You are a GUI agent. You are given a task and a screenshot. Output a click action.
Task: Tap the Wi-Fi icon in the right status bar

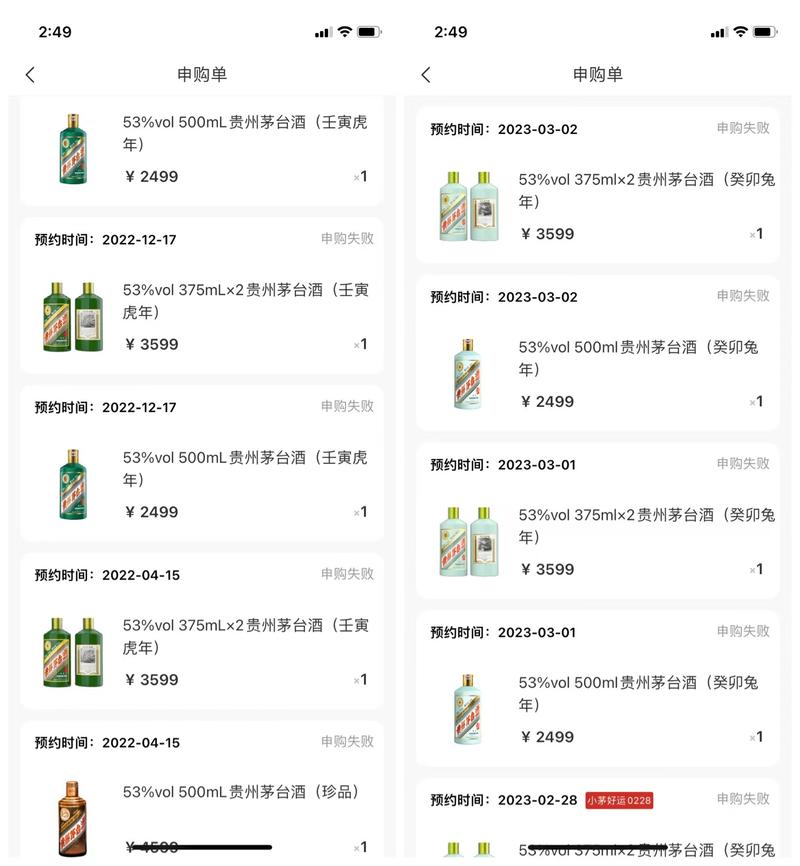click(740, 31)
